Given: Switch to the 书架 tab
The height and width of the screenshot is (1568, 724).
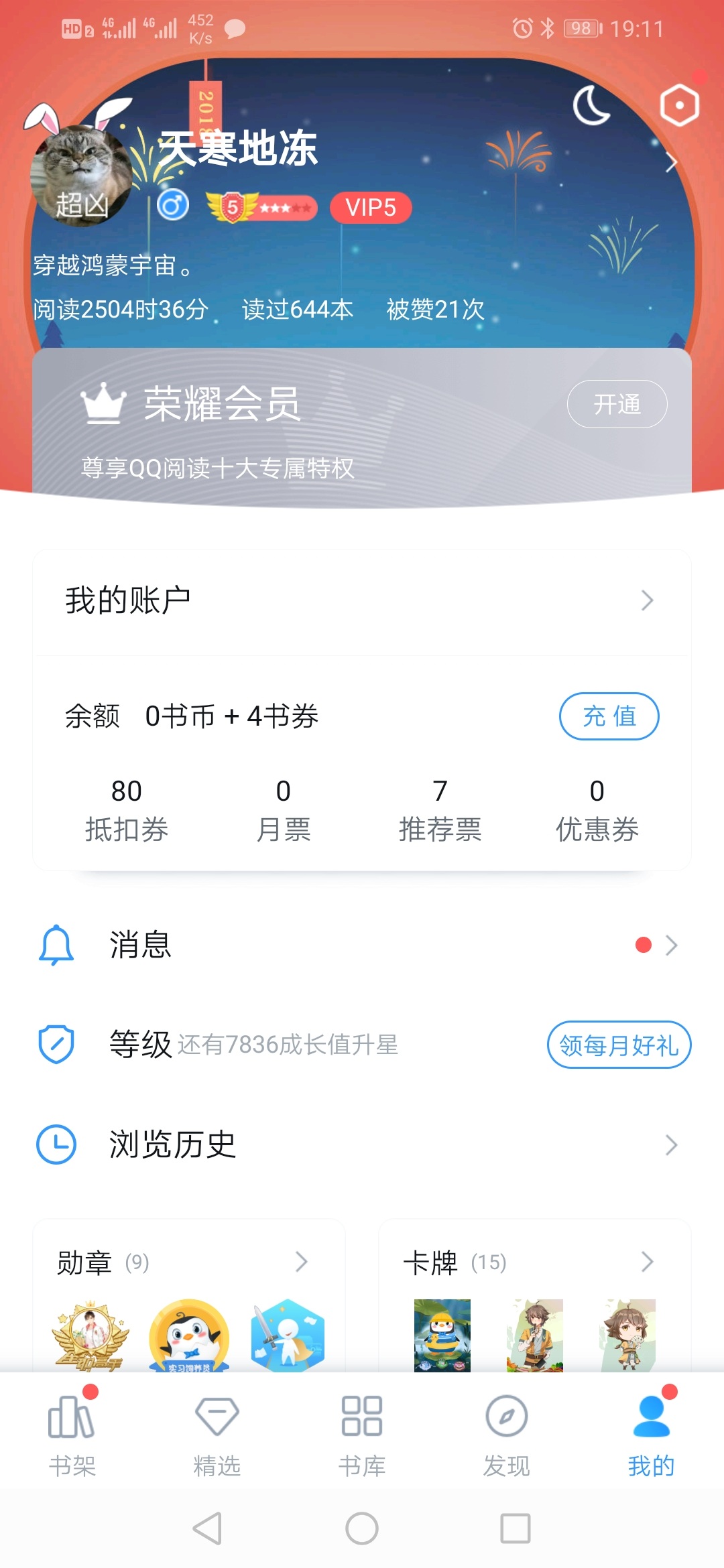Looking at the screenshot, I should pos(72,1434).
